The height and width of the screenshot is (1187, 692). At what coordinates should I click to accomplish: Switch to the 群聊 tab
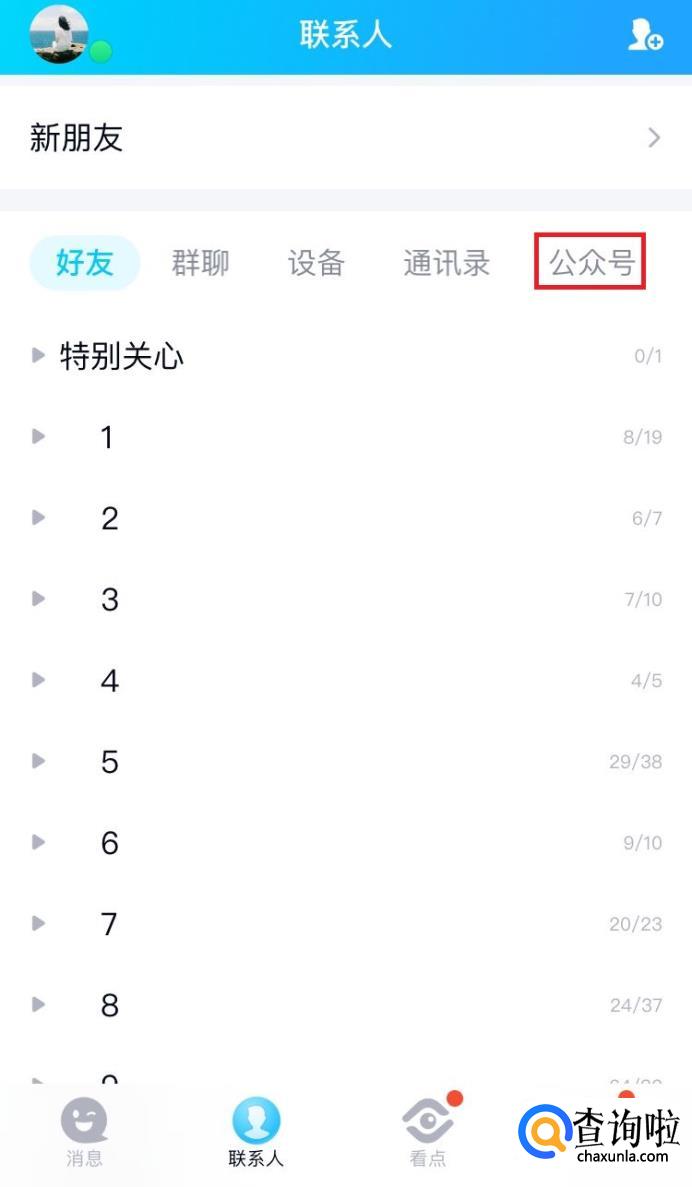click(x=200, y=263)
